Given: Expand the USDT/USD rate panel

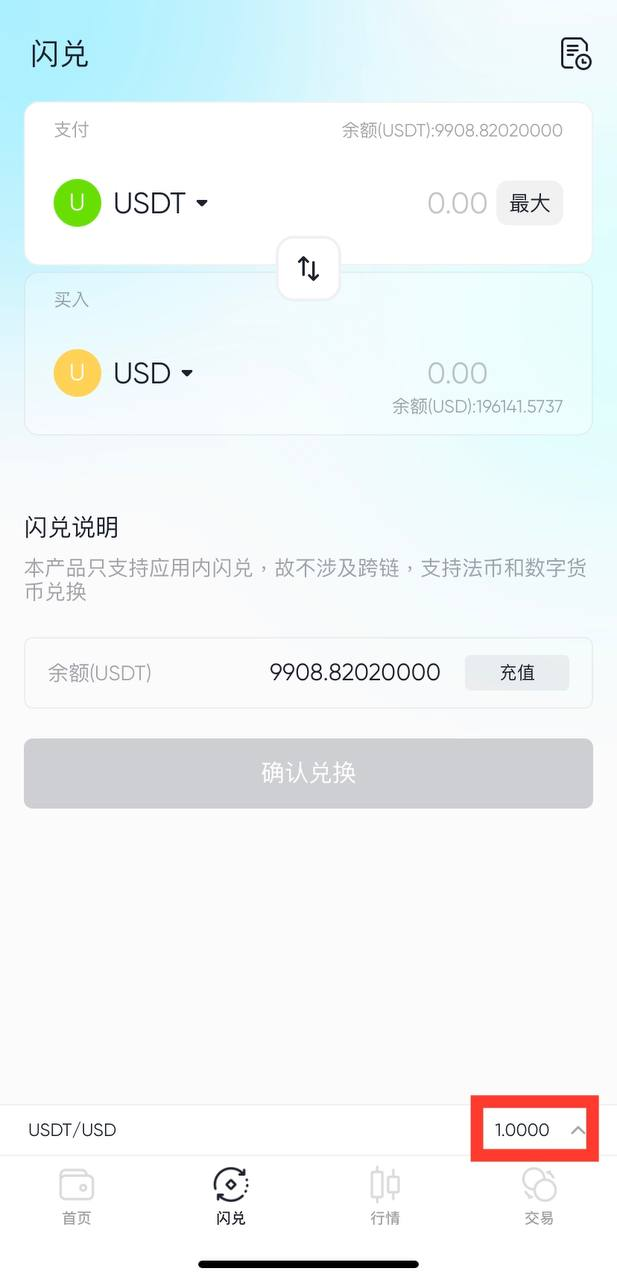Looking at the screenshot, I should pyautogui.click(x=577, y=1130).
